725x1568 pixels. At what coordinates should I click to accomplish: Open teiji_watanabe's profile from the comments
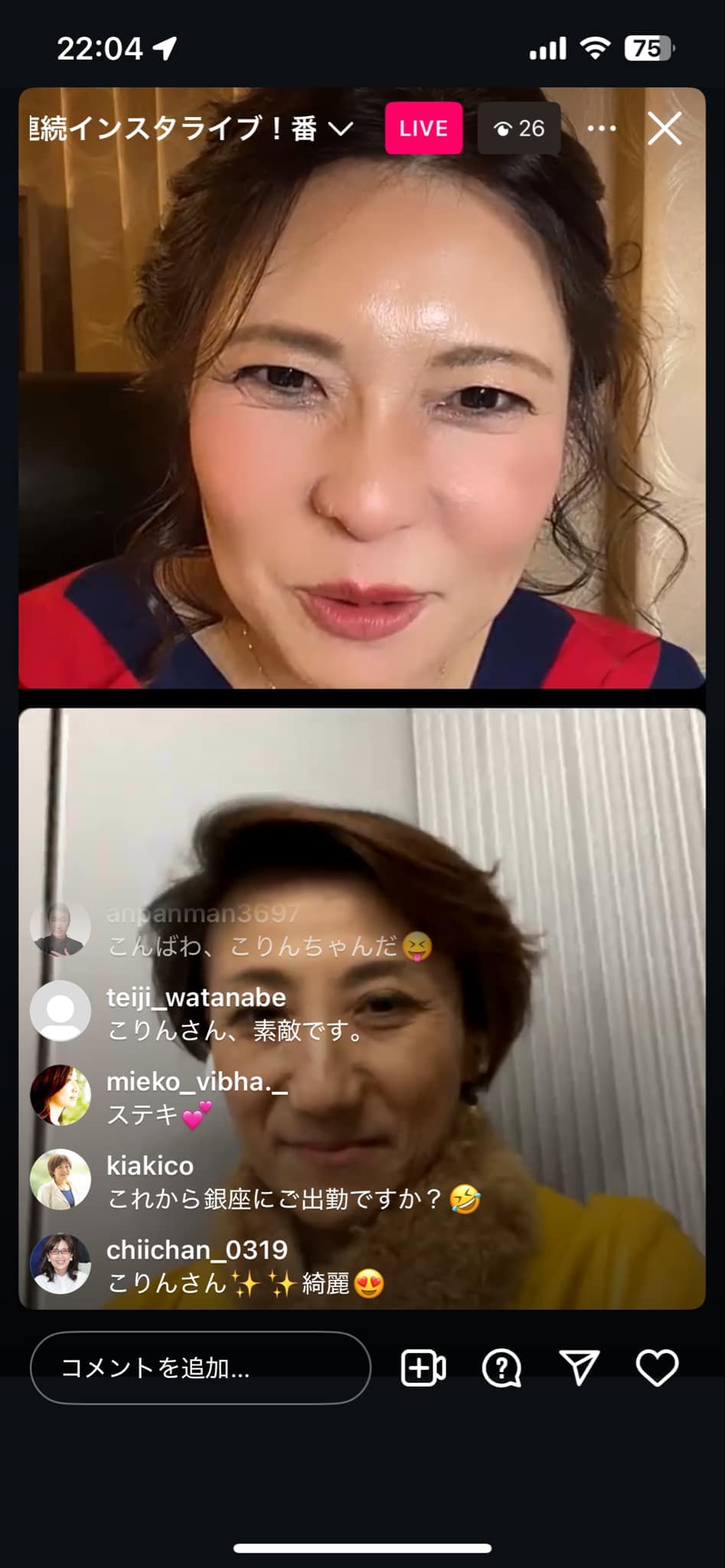[195, 997]
